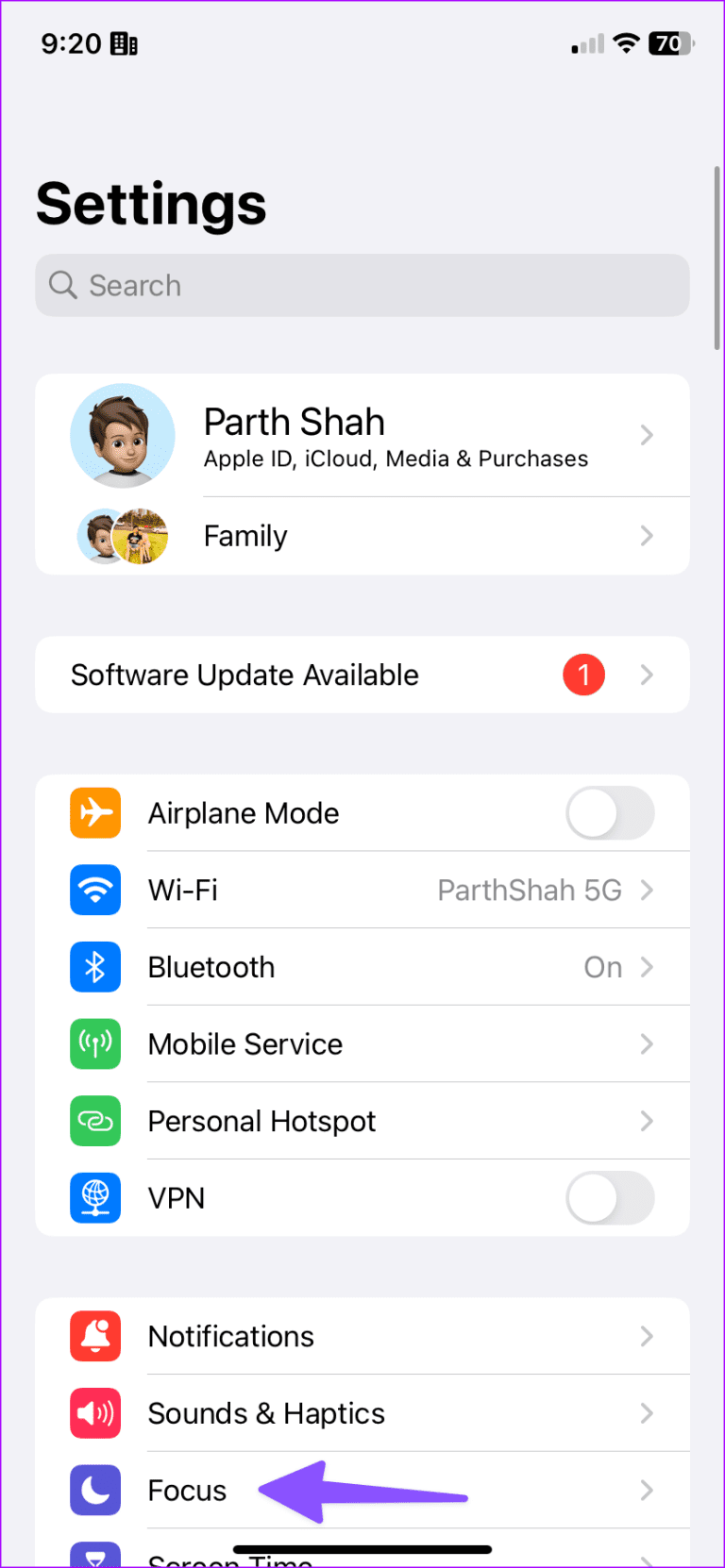Select the Bluetooth icon

click(x=94, y=967)
